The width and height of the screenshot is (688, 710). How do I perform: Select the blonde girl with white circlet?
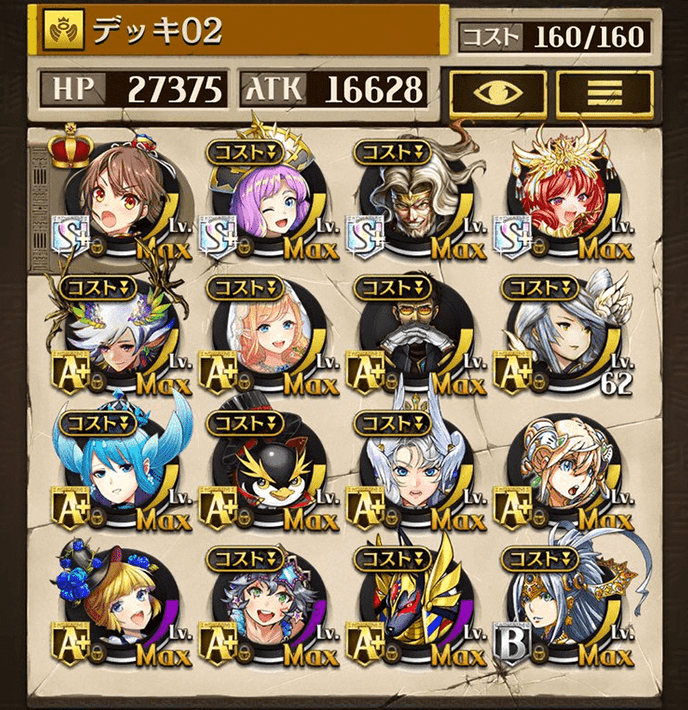tap(560, 472)
